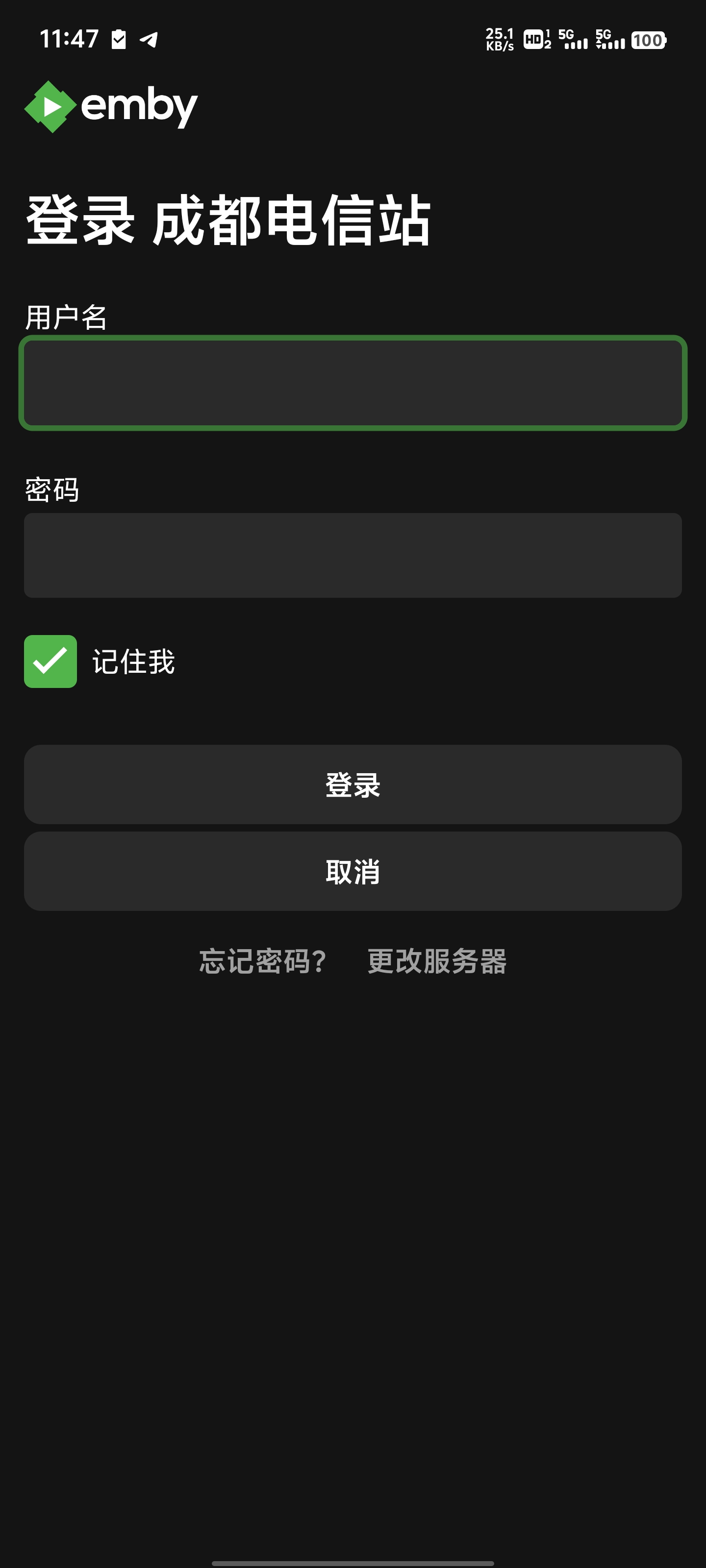Focus the 用户名 username field
Image resolution: width=706 pixels, height=1568 pixels.
pos(353,383)
